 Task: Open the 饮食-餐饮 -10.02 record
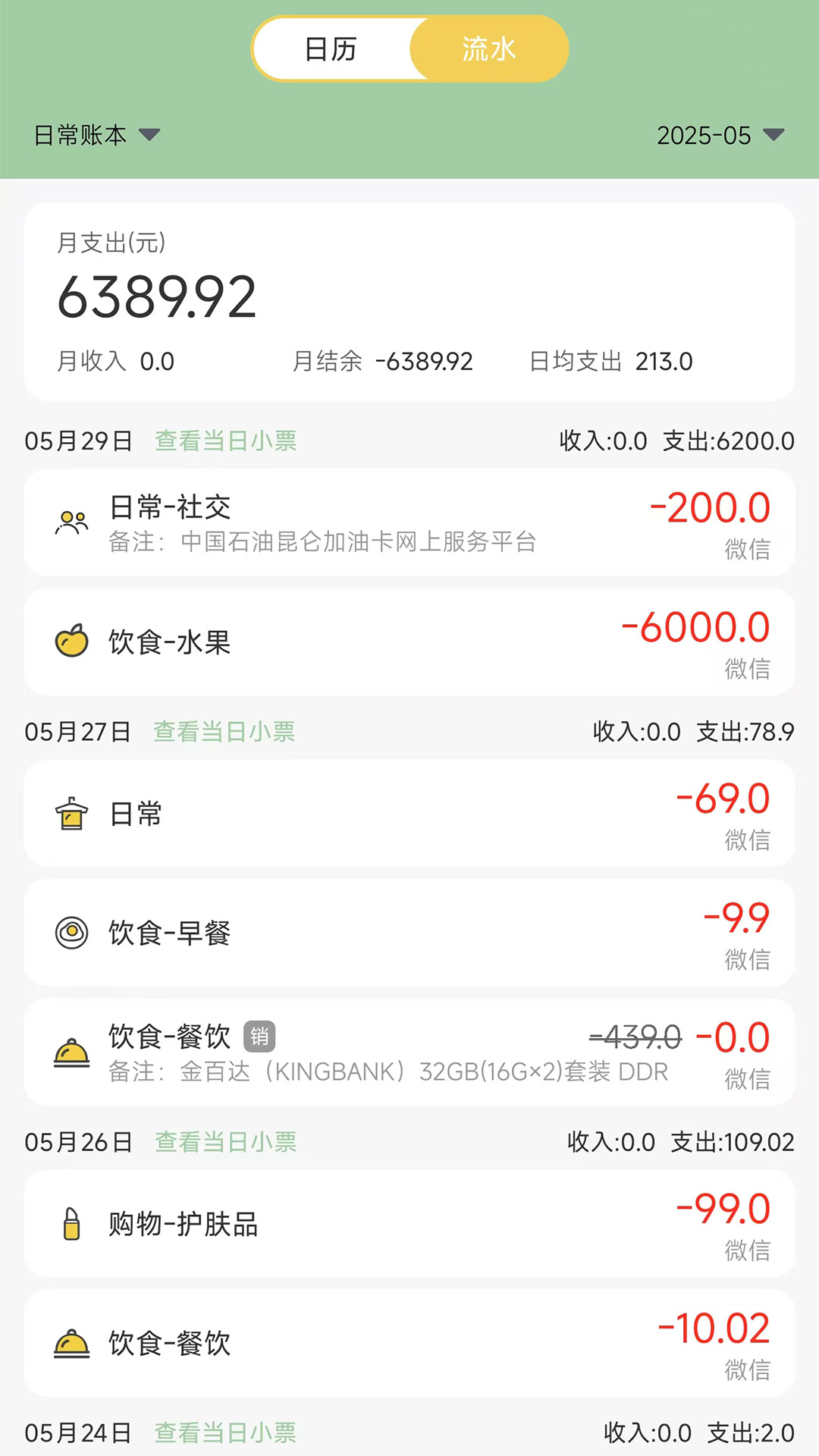[x=409, y=1343]
